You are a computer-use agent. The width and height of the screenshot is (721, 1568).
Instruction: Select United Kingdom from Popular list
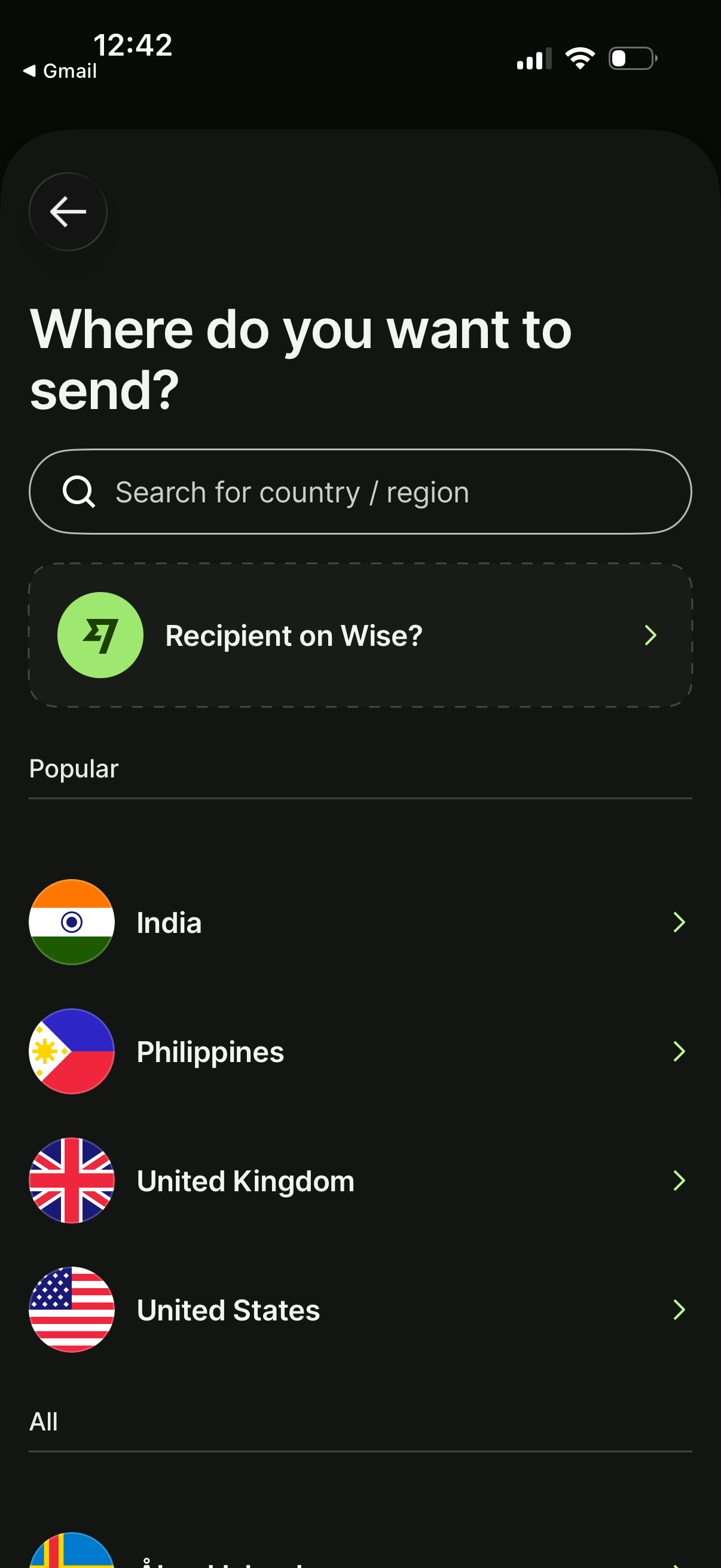(246, 1180)
